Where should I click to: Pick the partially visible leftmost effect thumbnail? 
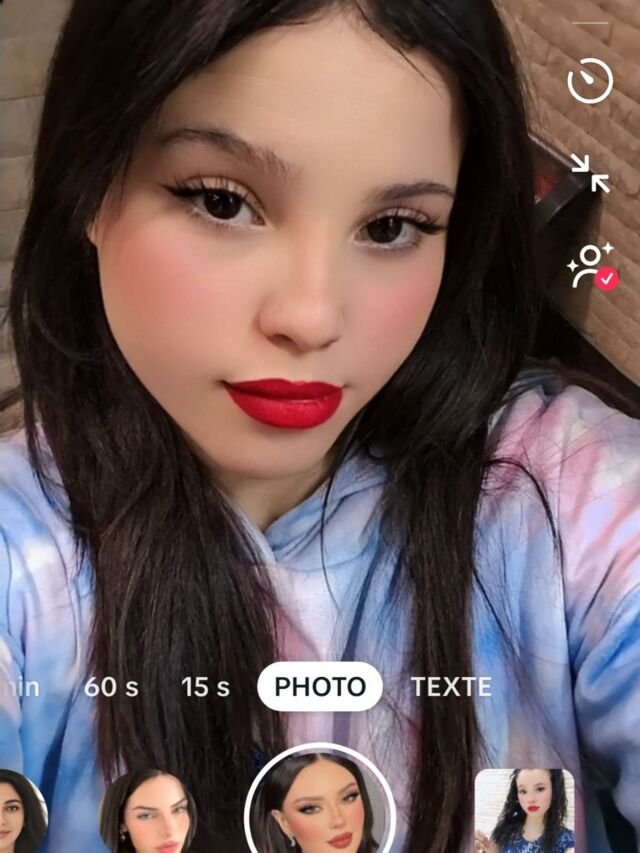click(20, 812)
